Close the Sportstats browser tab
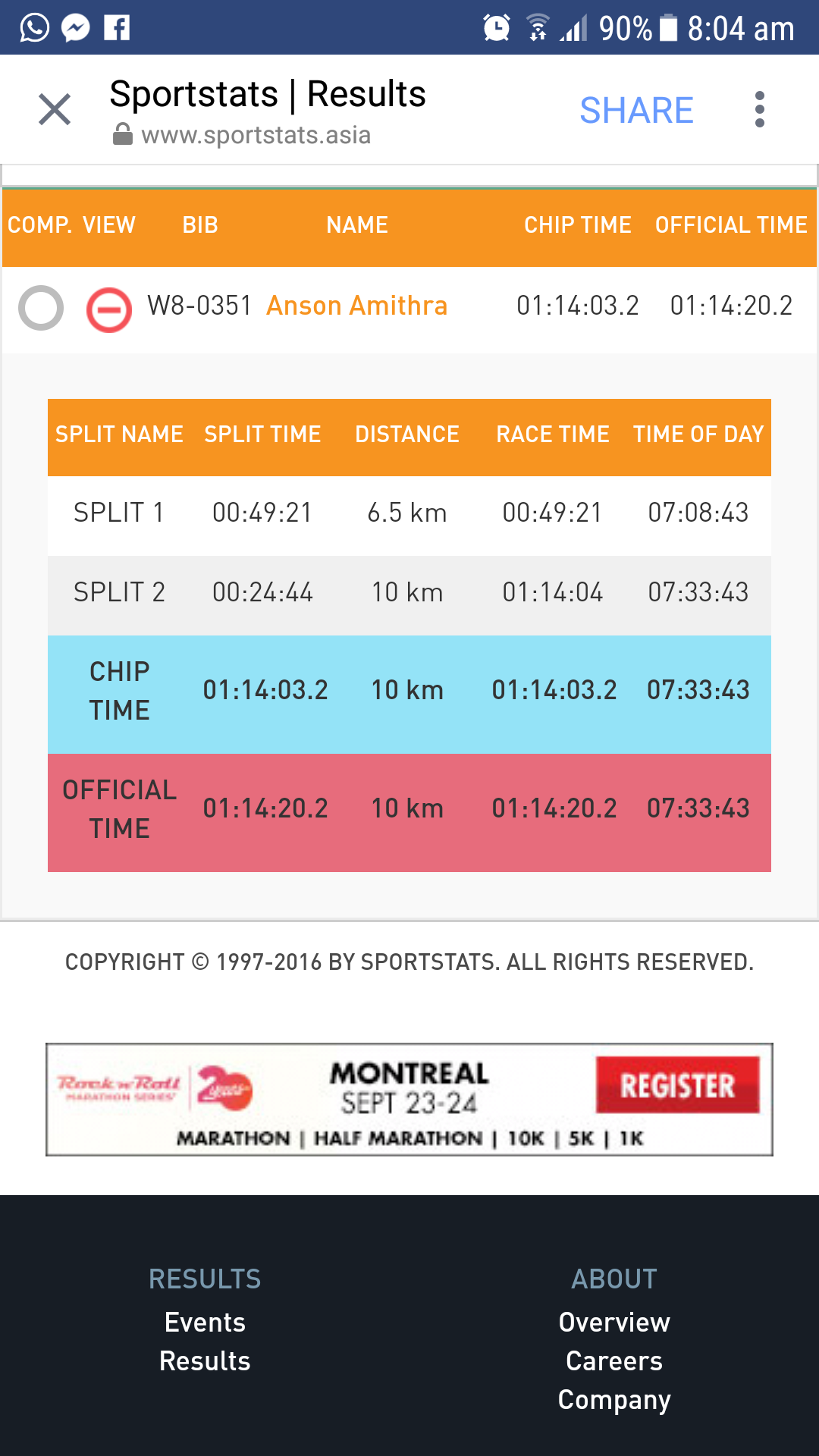This screenshot has height=1456, width=819. 55,109
